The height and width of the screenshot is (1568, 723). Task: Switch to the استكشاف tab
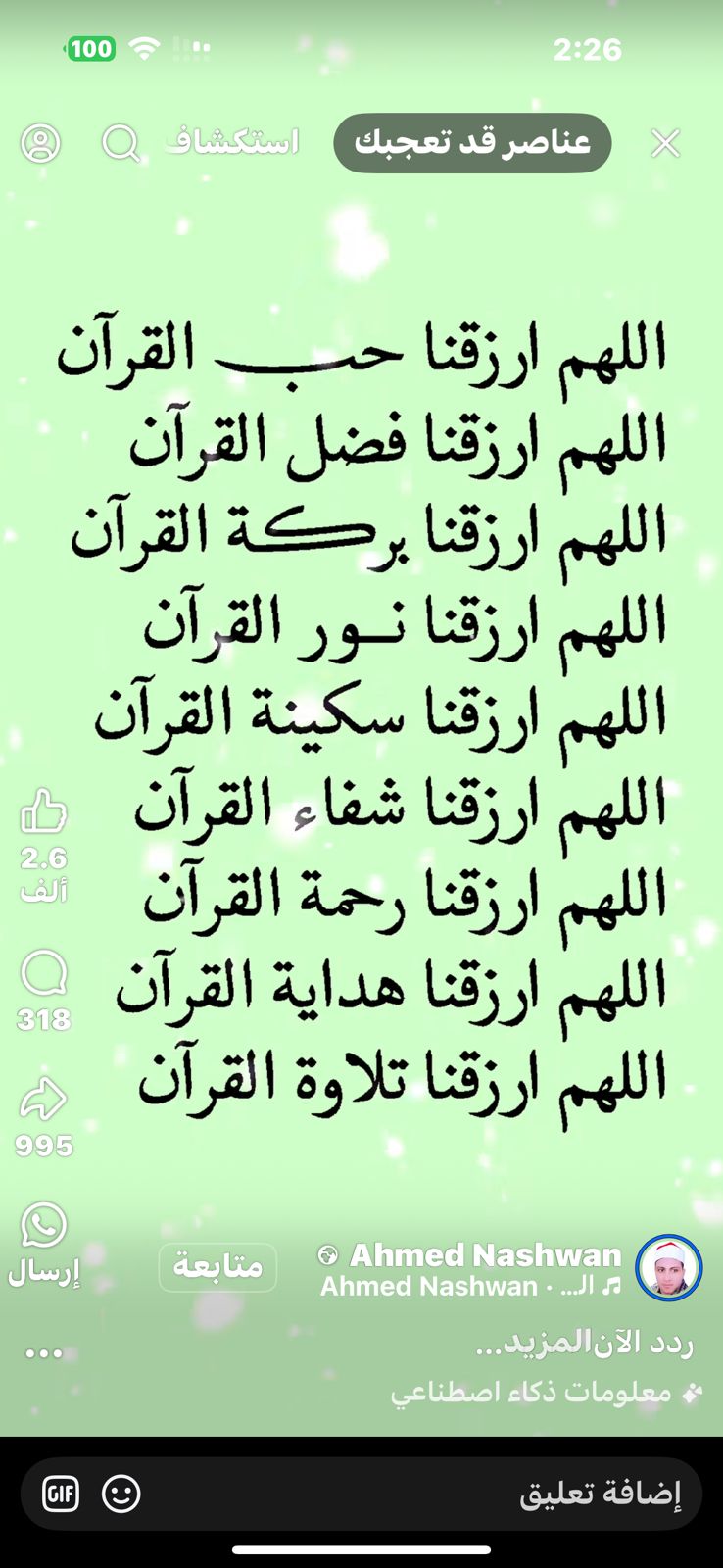coord(232,143)
